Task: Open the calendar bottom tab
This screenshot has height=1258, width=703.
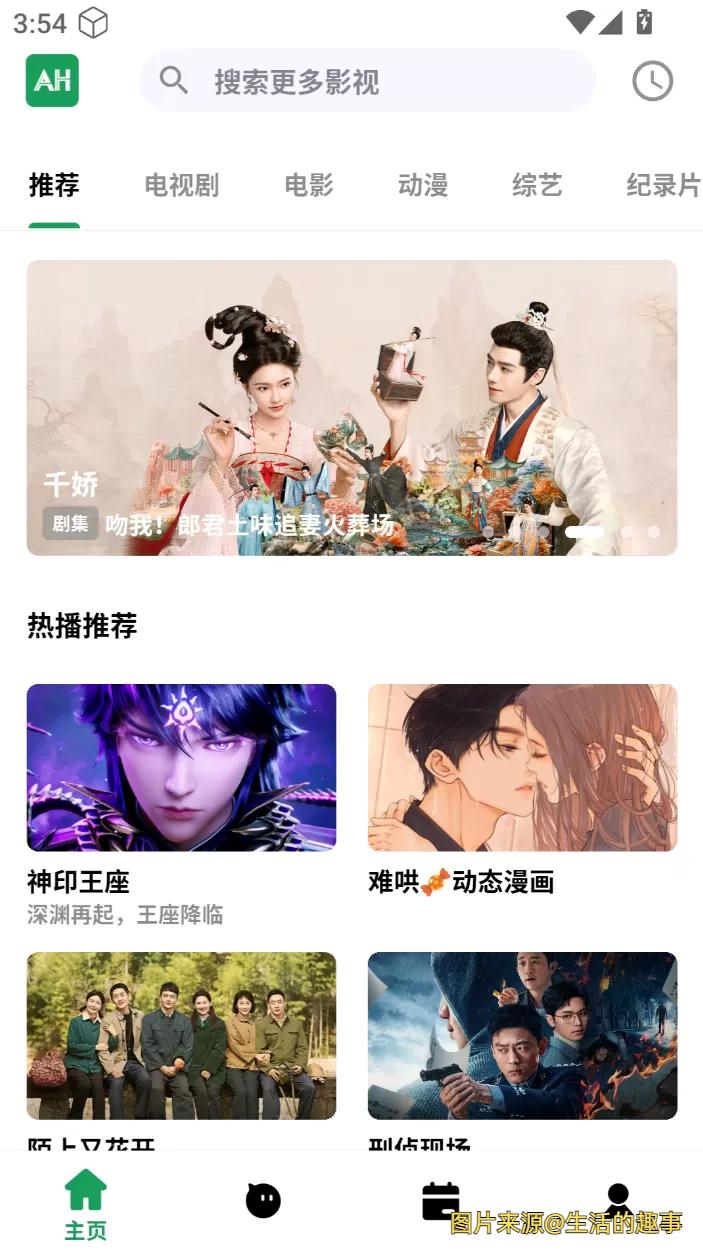Action: click(x=440, y=1200)
